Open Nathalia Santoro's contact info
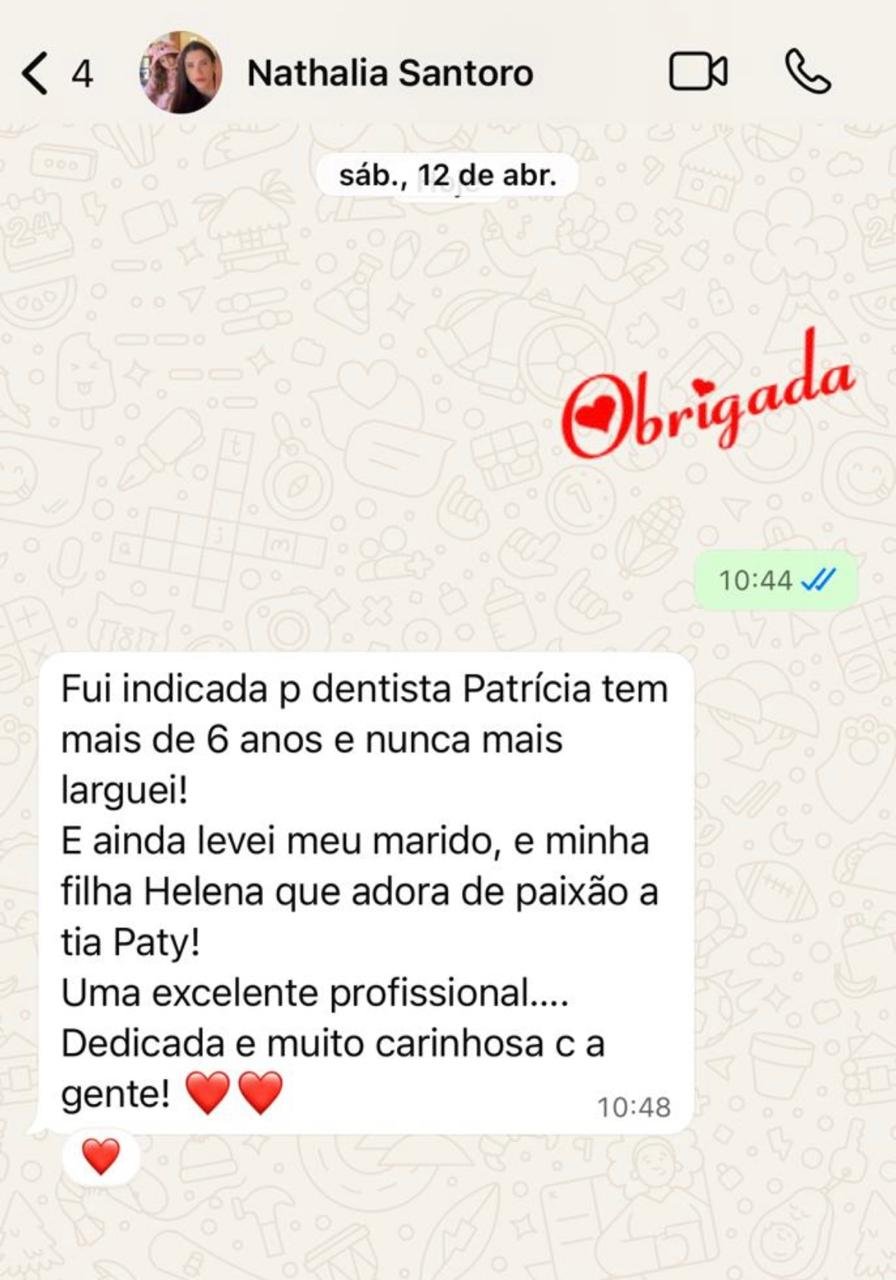Screen dimensions: 896x1280 point(389,73)
